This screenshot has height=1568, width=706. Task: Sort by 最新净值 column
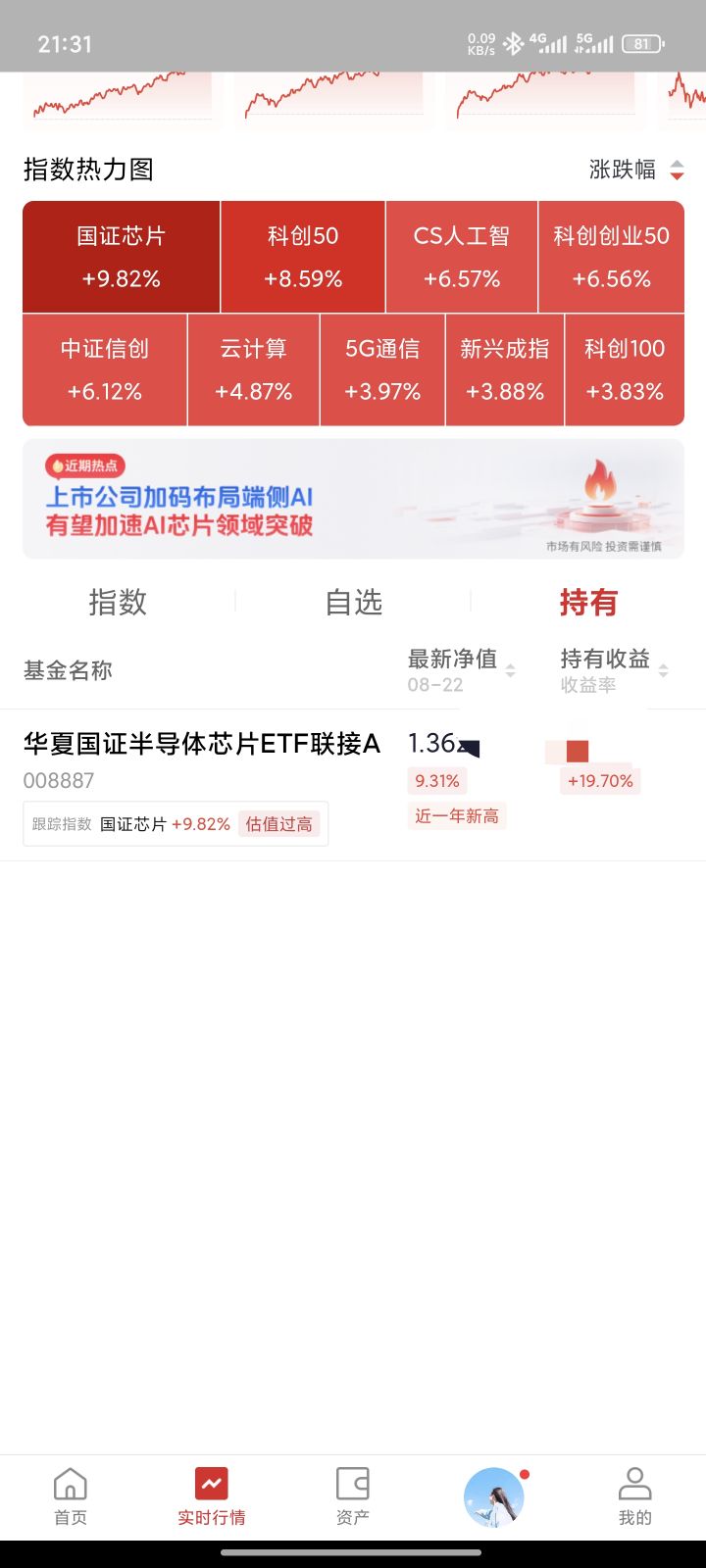click(461, 670)
